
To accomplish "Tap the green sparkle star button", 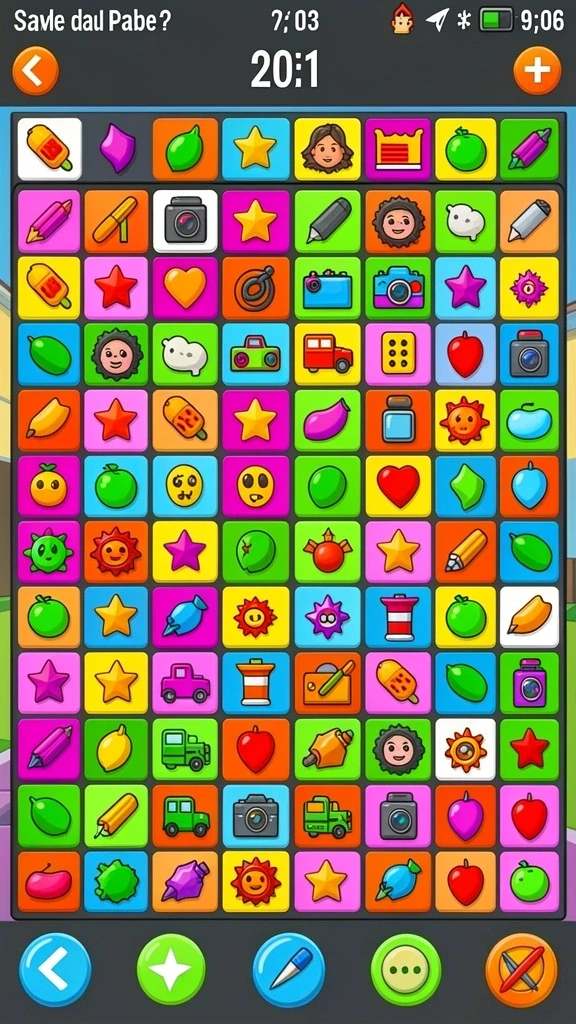I will 171,969.
